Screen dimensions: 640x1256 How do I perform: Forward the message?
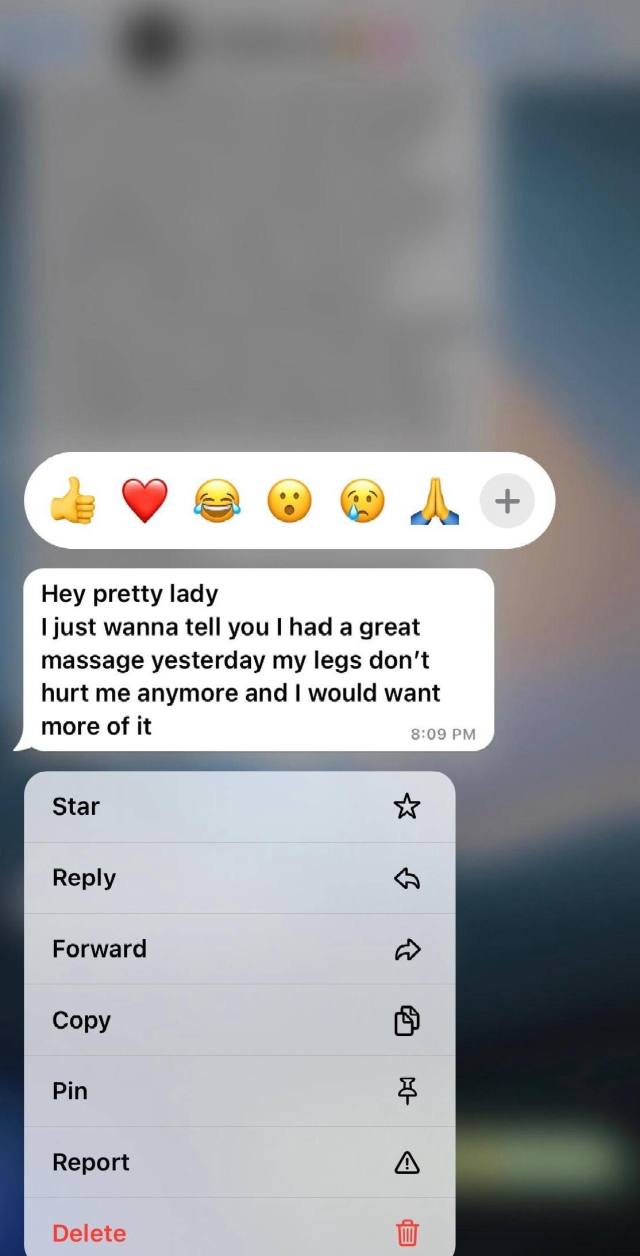pos(239,949)
